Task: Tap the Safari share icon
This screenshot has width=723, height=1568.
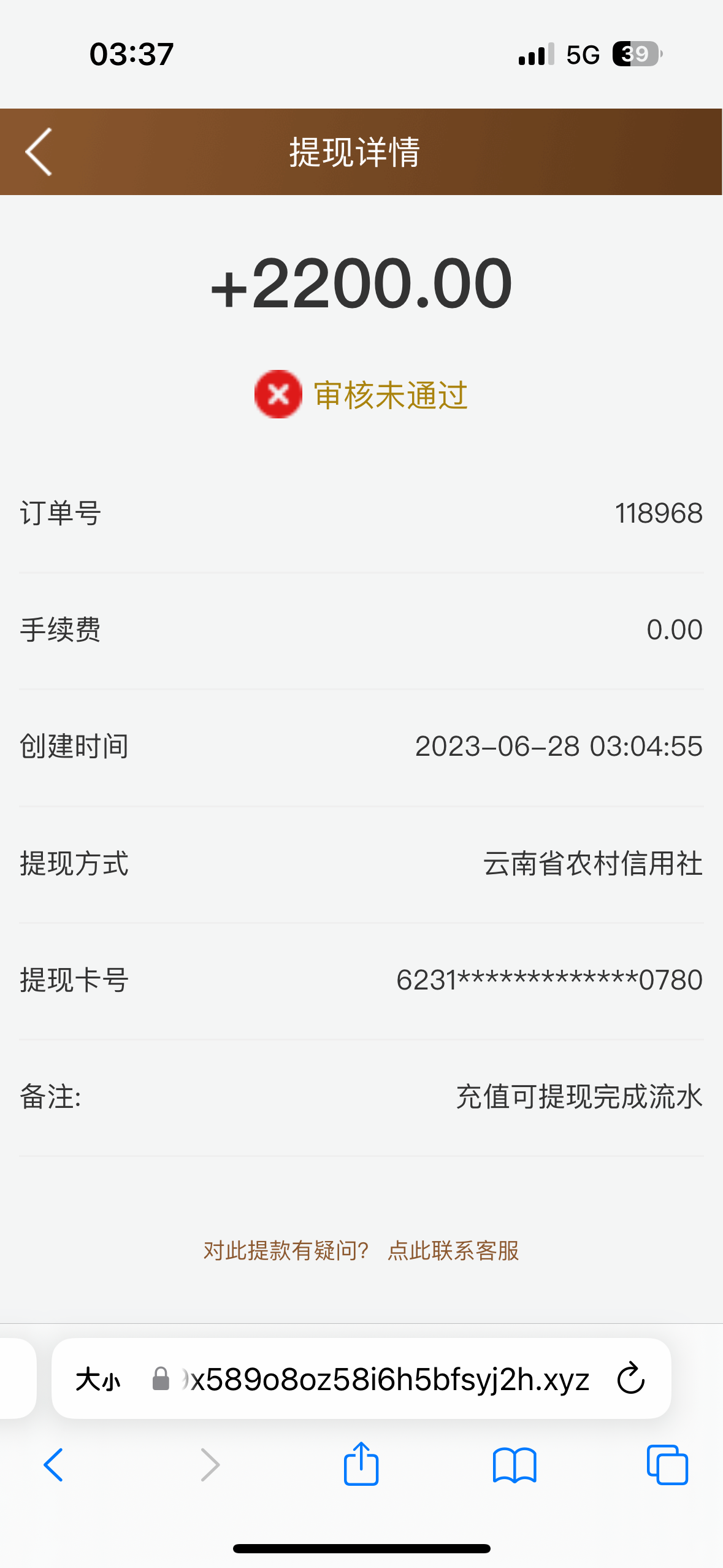Action: (361, 1466)
